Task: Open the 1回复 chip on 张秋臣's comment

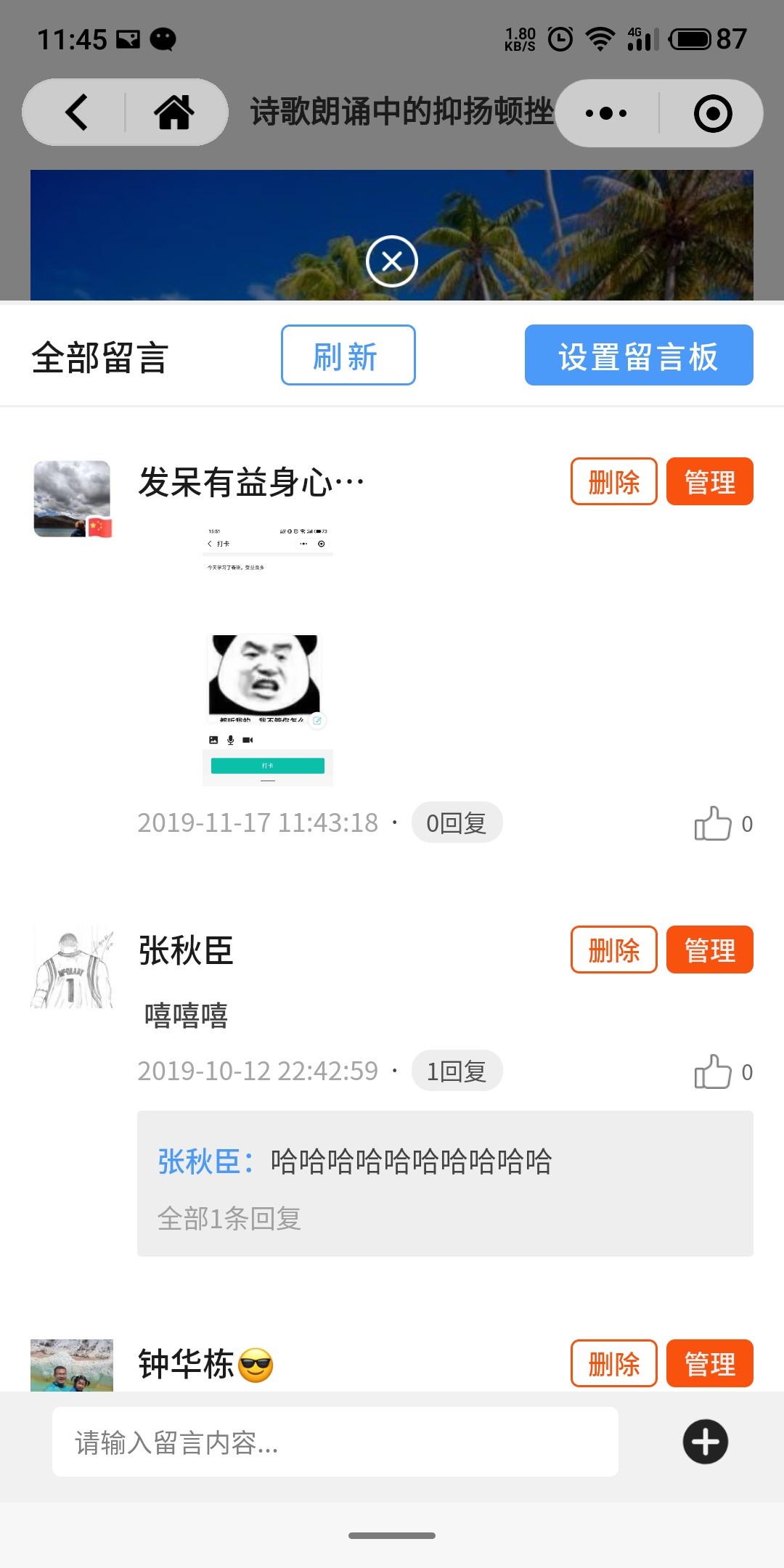Action: pyautogui.click(x=457, y=1071)
